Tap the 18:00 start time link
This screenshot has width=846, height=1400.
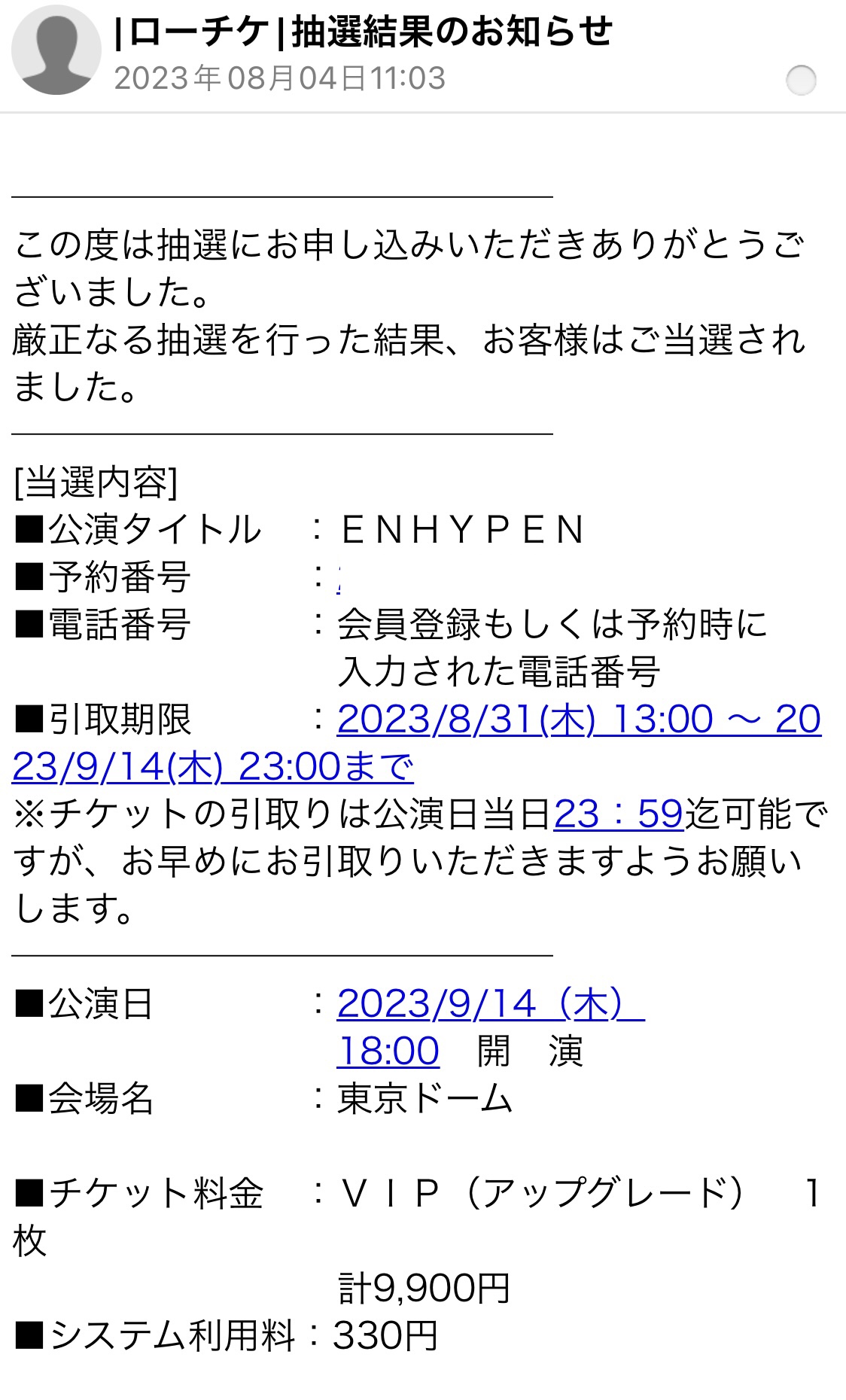(x=388, y=1051)
